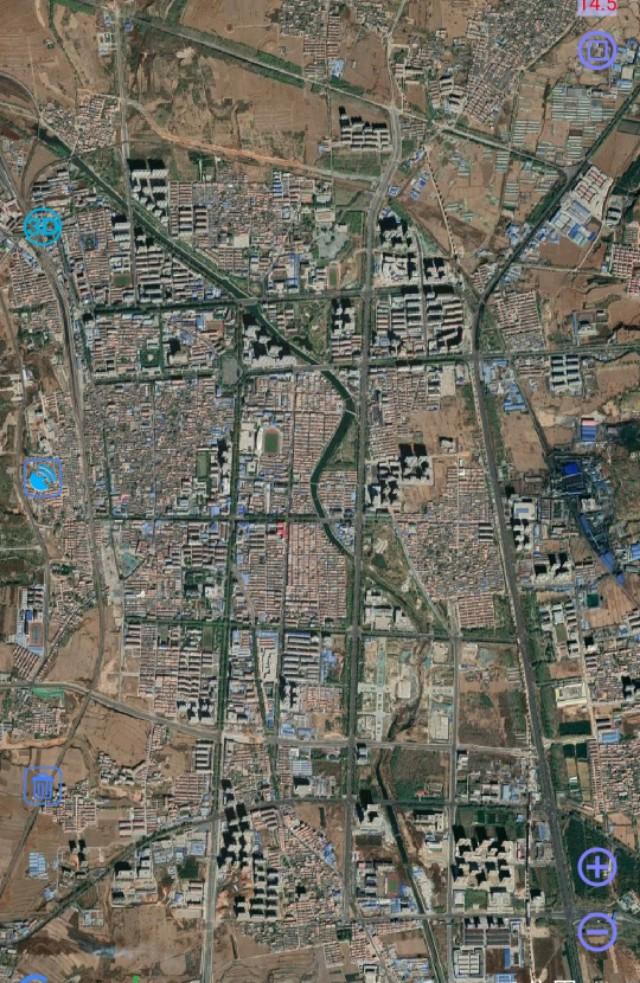This screenshot has height=983, width=640.
Task: Tap the blue satellite signal icon
Action: [x=42, y=478]
